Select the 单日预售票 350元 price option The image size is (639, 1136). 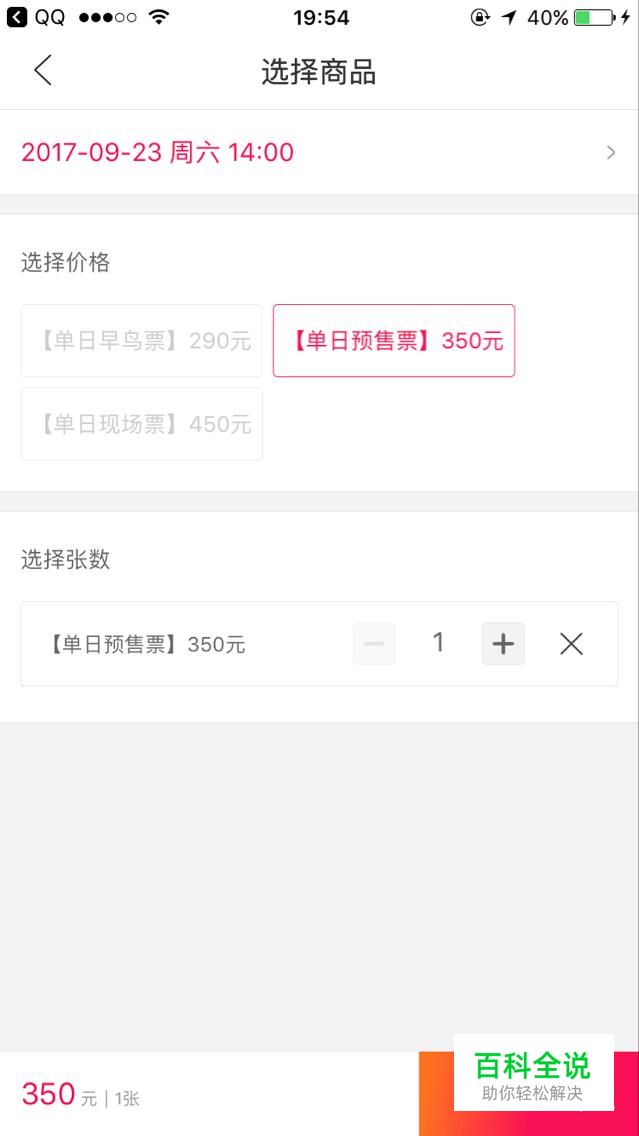click(393, 341)
